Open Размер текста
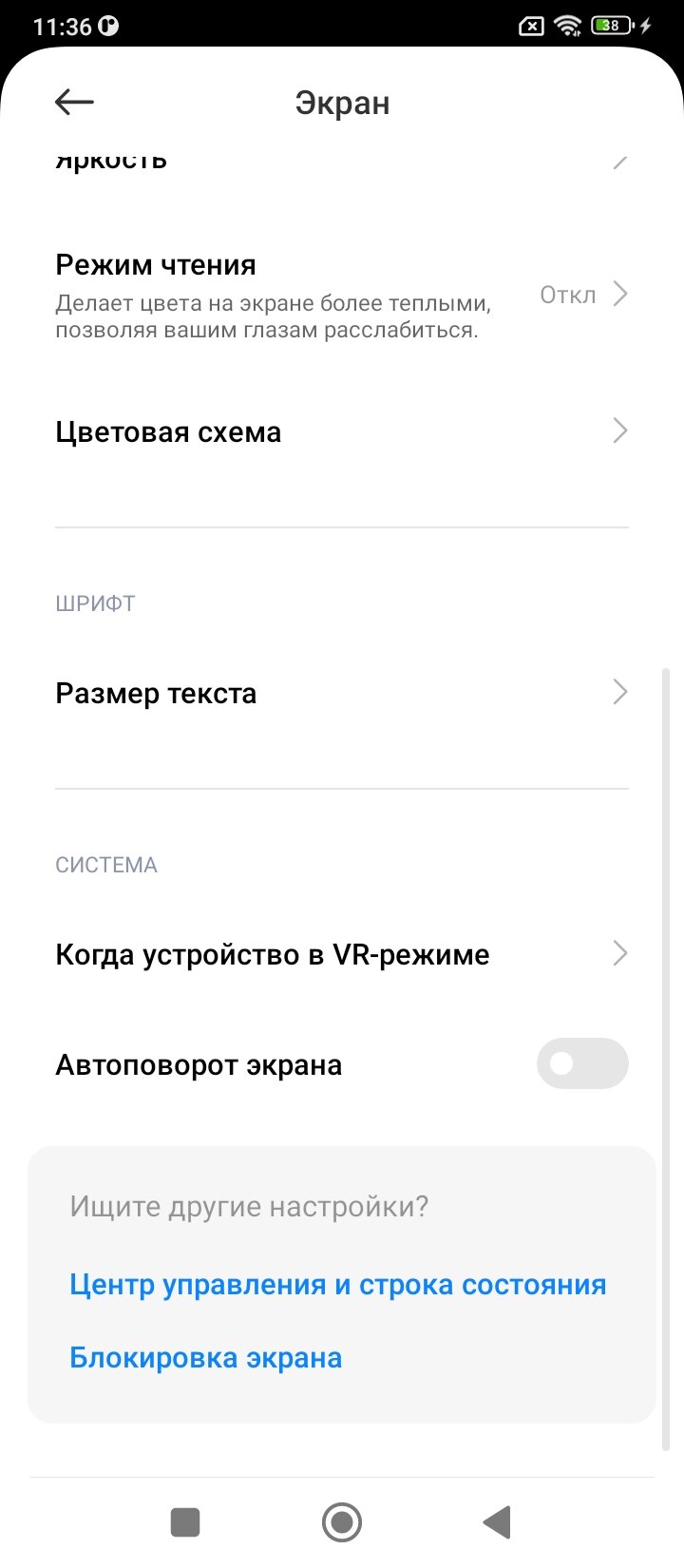 point(342,693)
